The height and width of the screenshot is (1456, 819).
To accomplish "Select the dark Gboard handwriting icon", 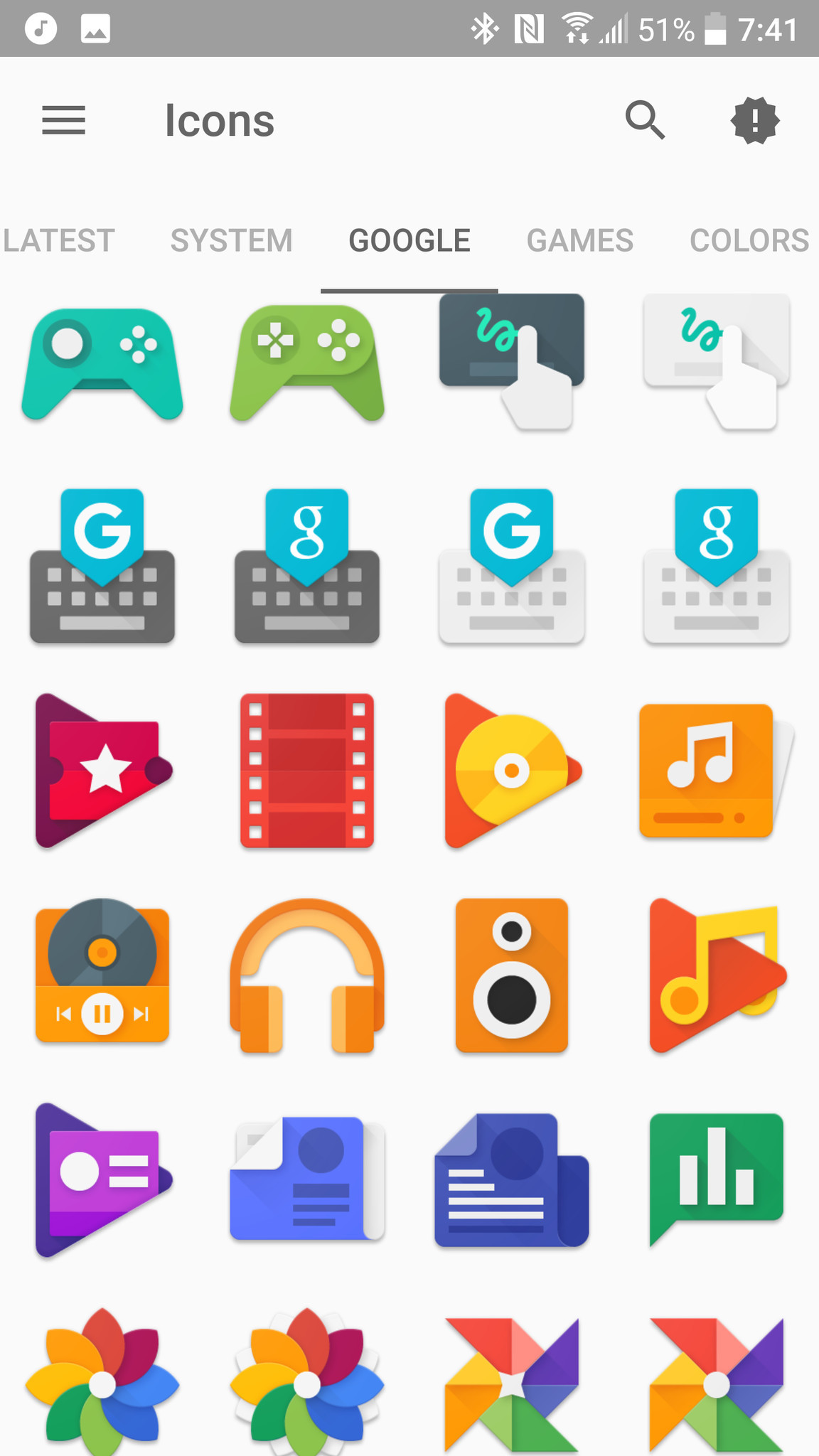I will (x=511, y=363).
